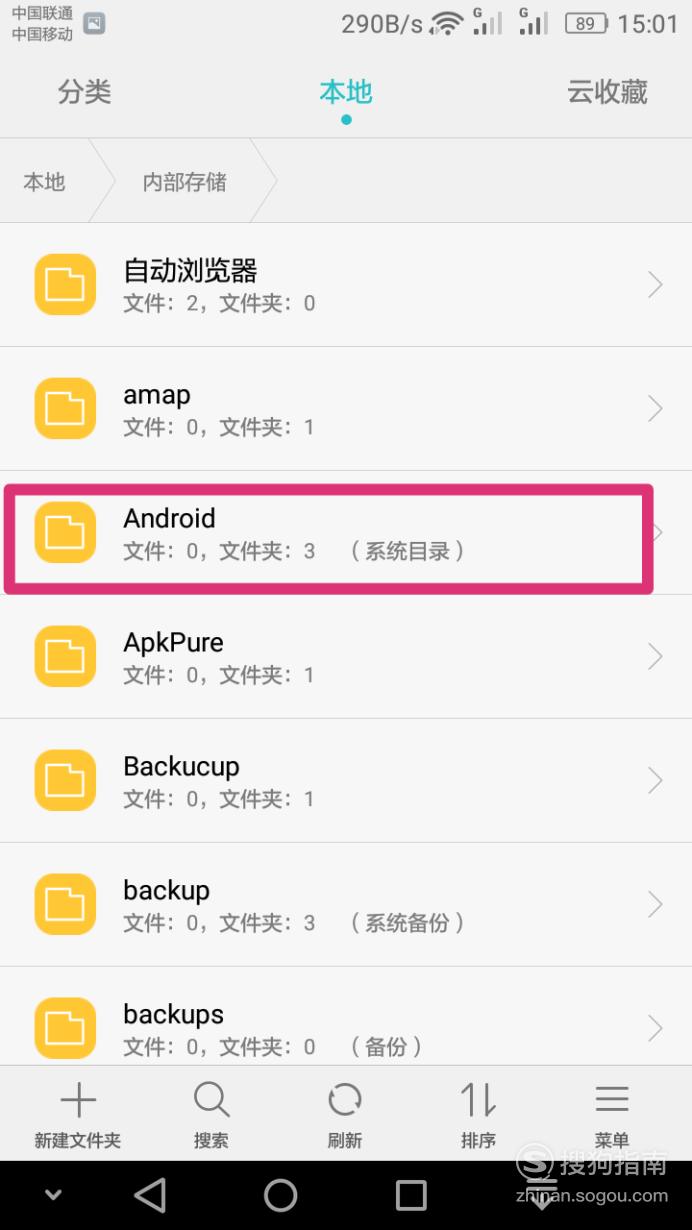Open the Backucup folder

click(x=346, y=781)
